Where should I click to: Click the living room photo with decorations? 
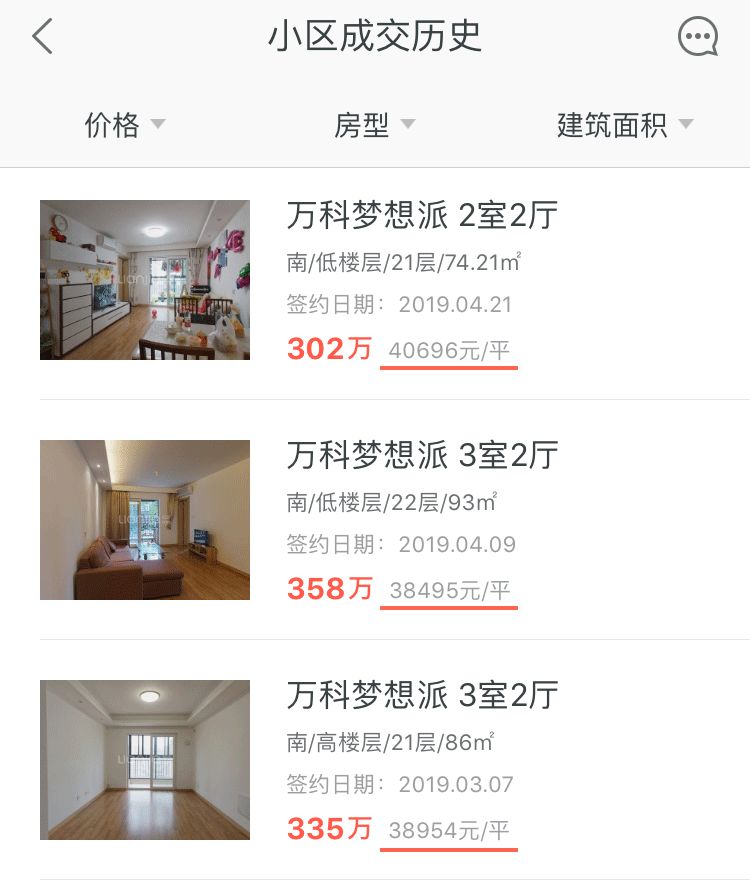(x=145, y=280)
